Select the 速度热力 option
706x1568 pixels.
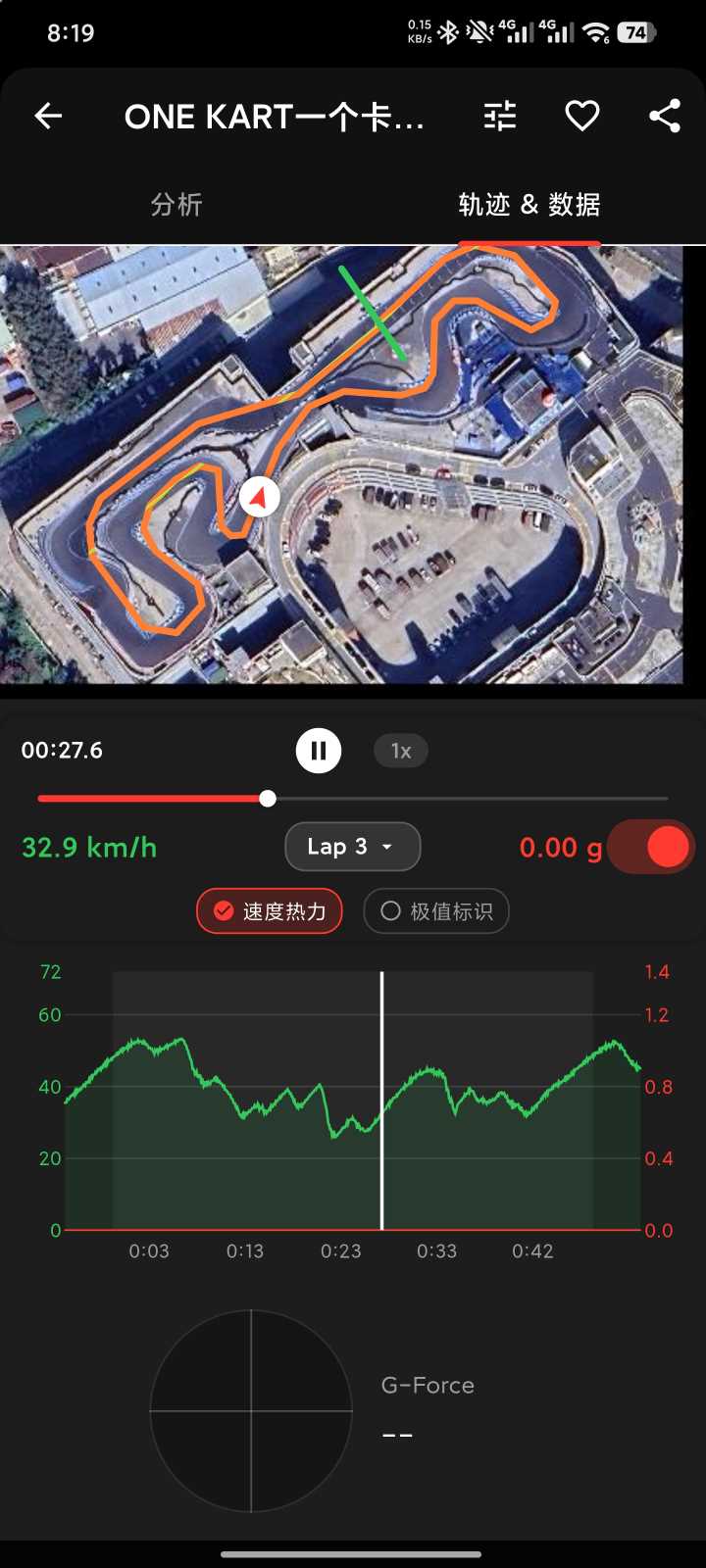coord(269,910)
